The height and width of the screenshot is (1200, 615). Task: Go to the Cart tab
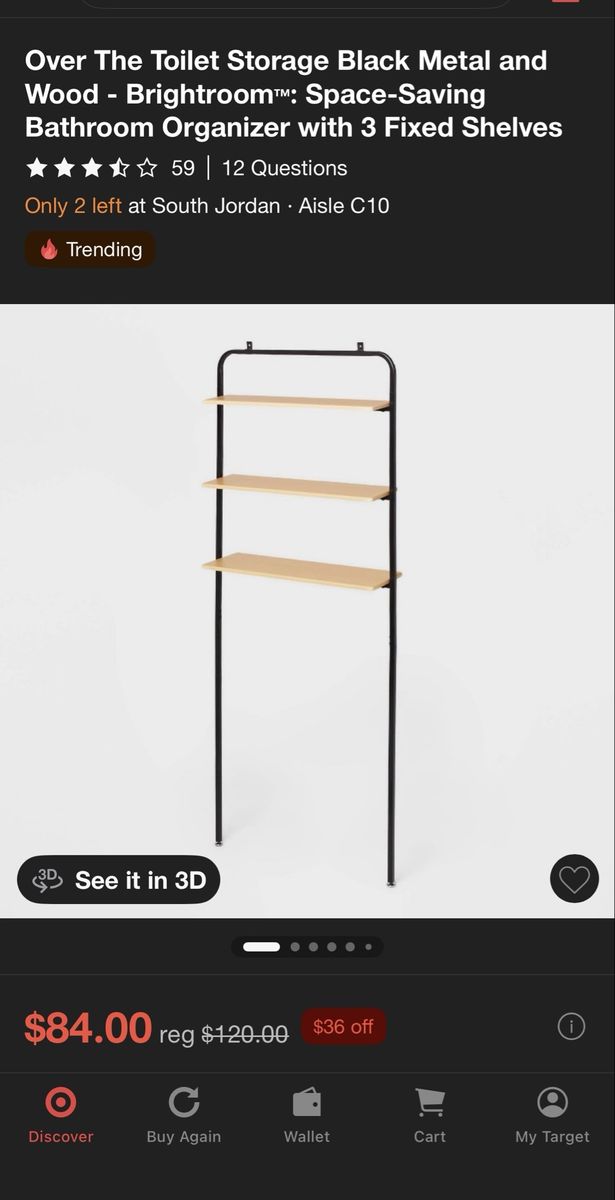click(x=430, y=1115)
